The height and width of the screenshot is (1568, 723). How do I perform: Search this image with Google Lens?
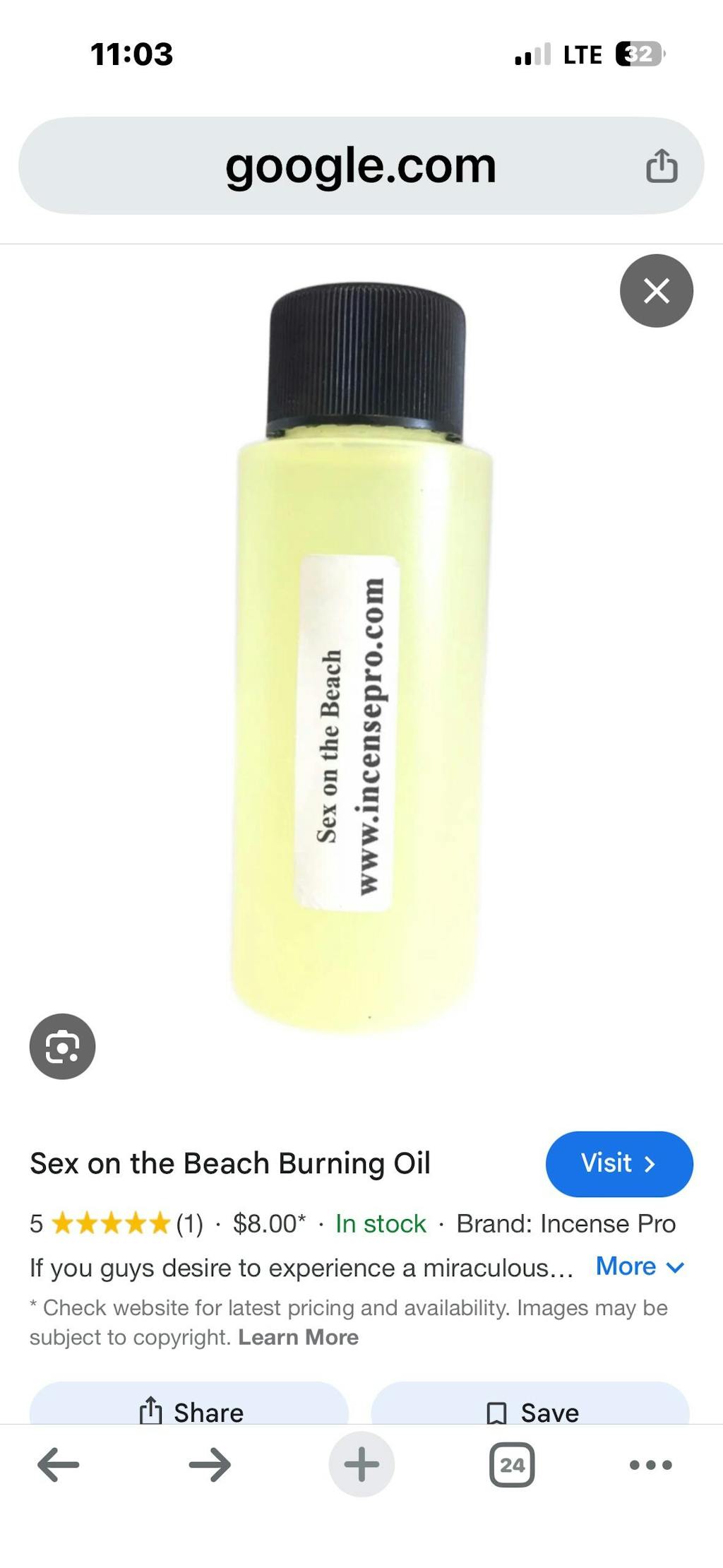[x=62, y=1046]
